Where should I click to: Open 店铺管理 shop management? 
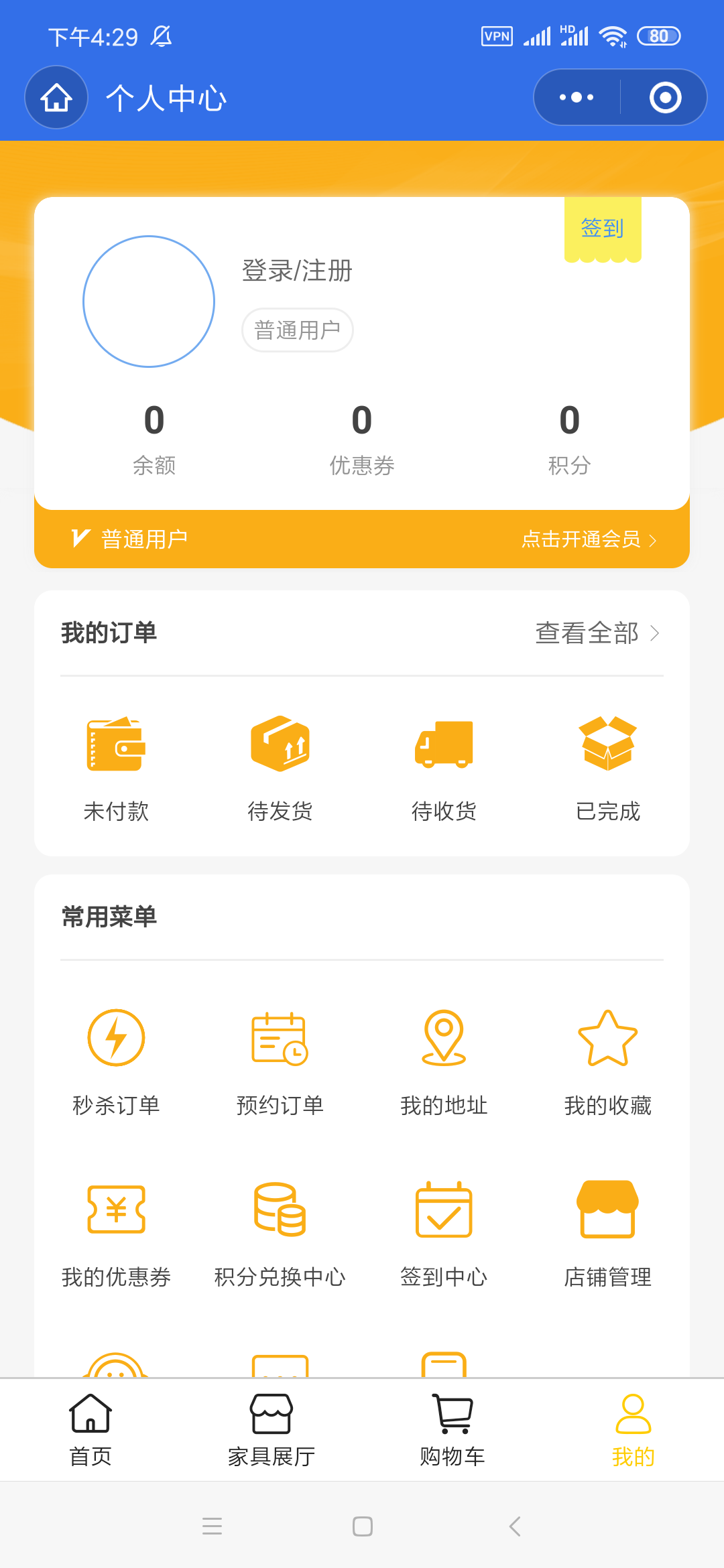(608, 1234)
